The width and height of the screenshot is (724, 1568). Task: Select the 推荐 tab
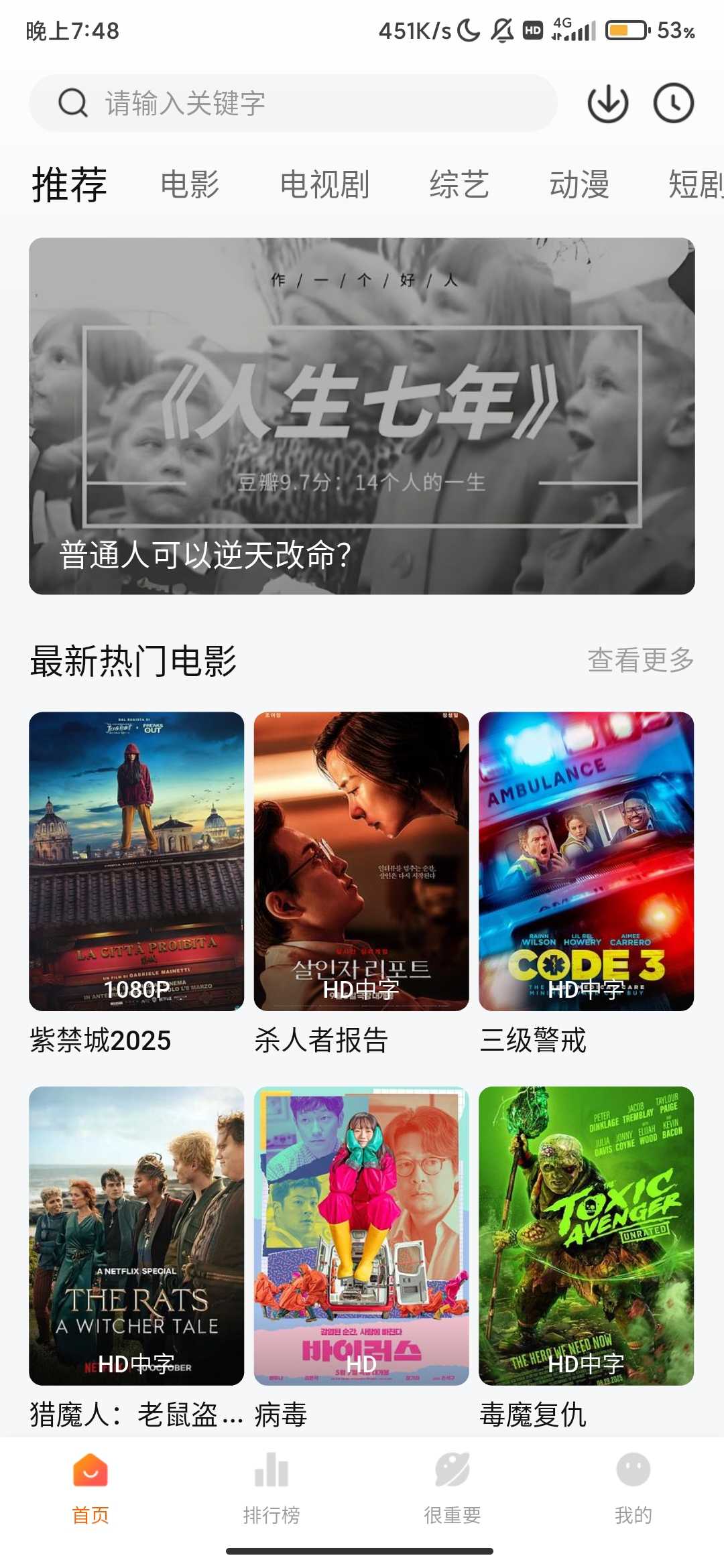[x=70, y=184]
